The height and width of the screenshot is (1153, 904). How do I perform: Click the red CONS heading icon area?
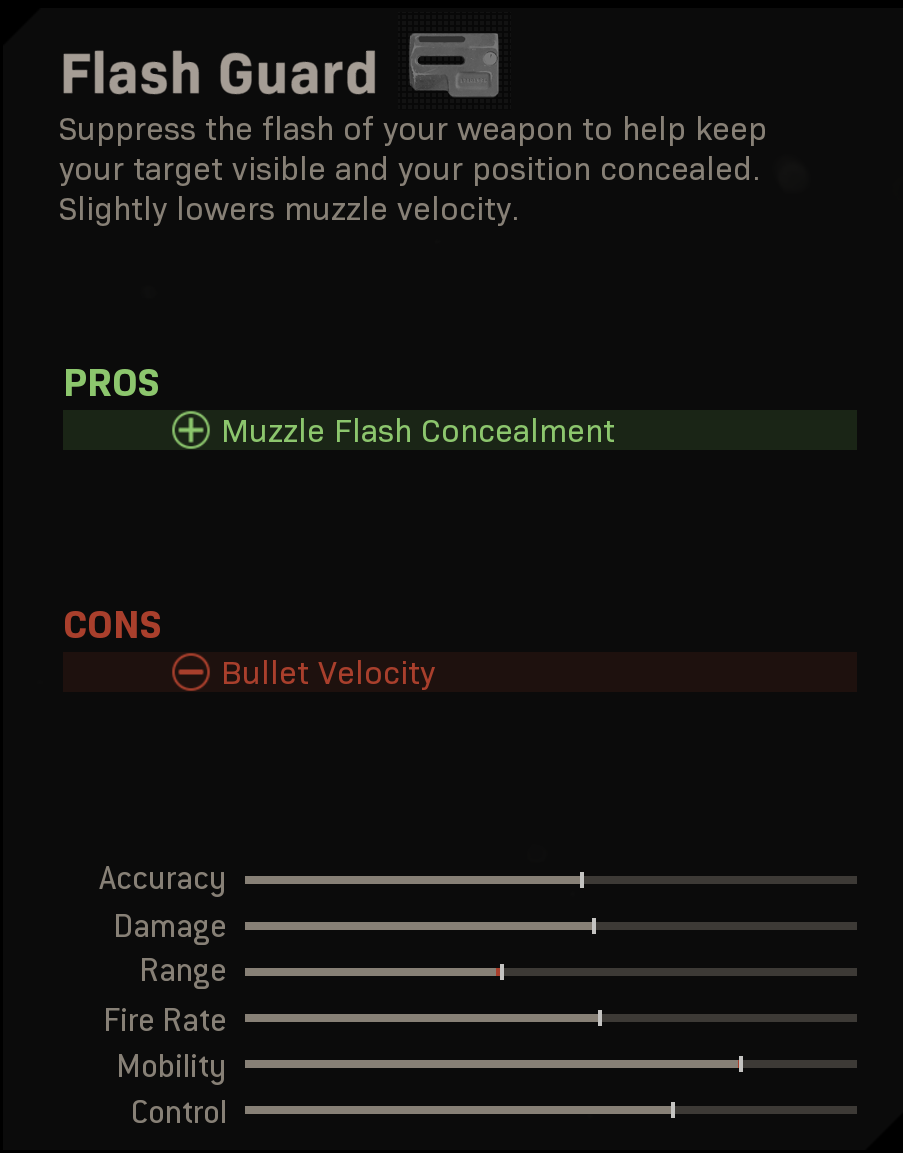click(x=111, y=625)
